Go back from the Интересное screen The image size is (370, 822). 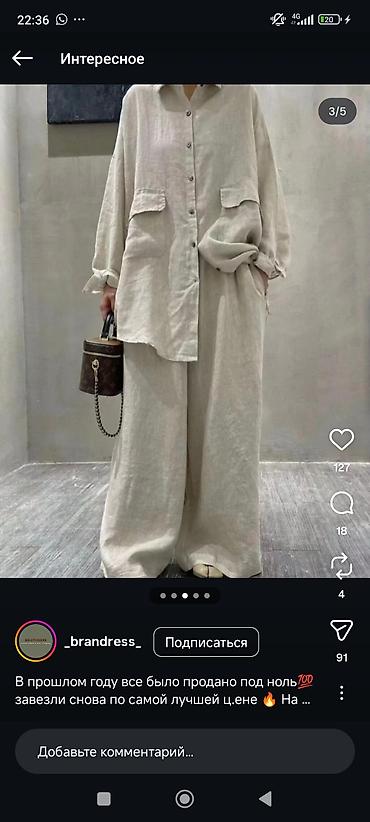(23, 59)
